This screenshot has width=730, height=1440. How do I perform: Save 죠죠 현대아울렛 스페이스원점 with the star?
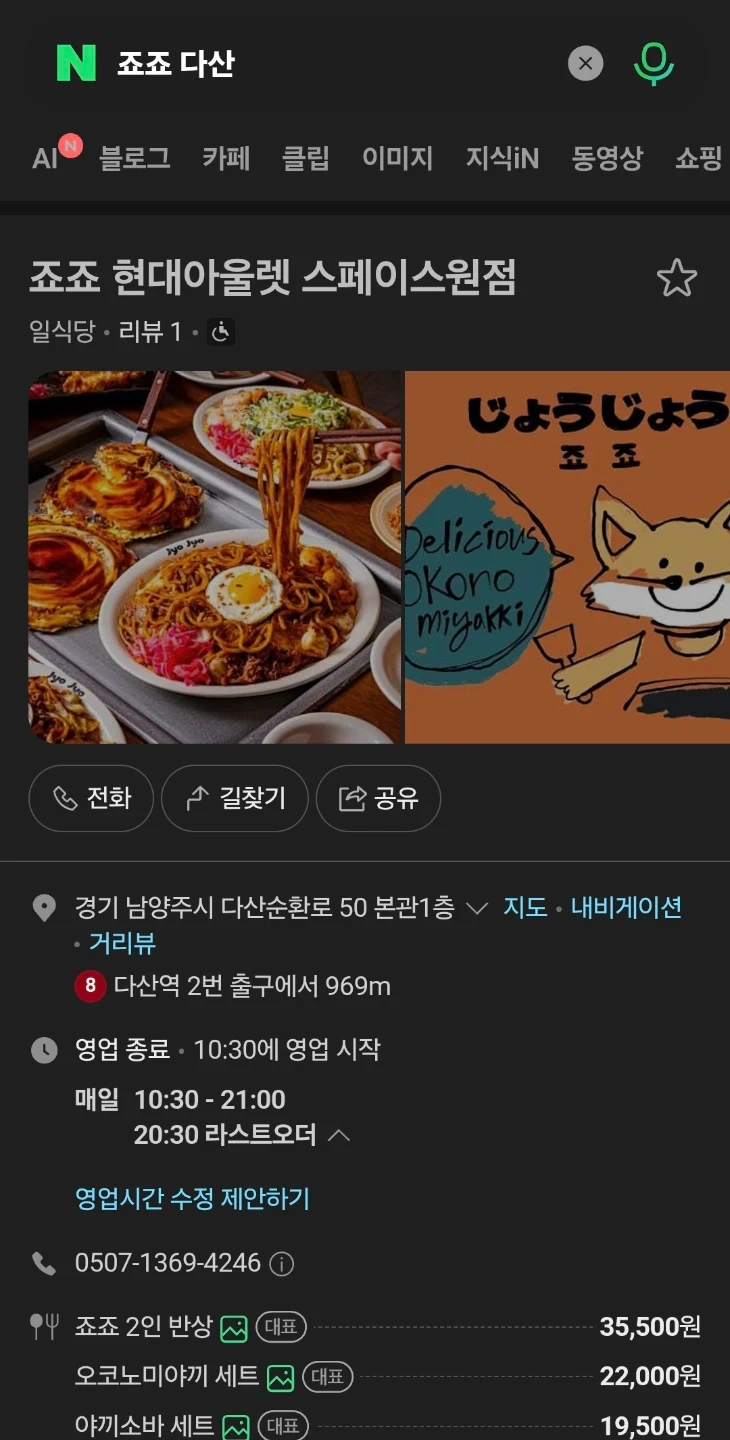pyautogui.click(x=677, y=278)
